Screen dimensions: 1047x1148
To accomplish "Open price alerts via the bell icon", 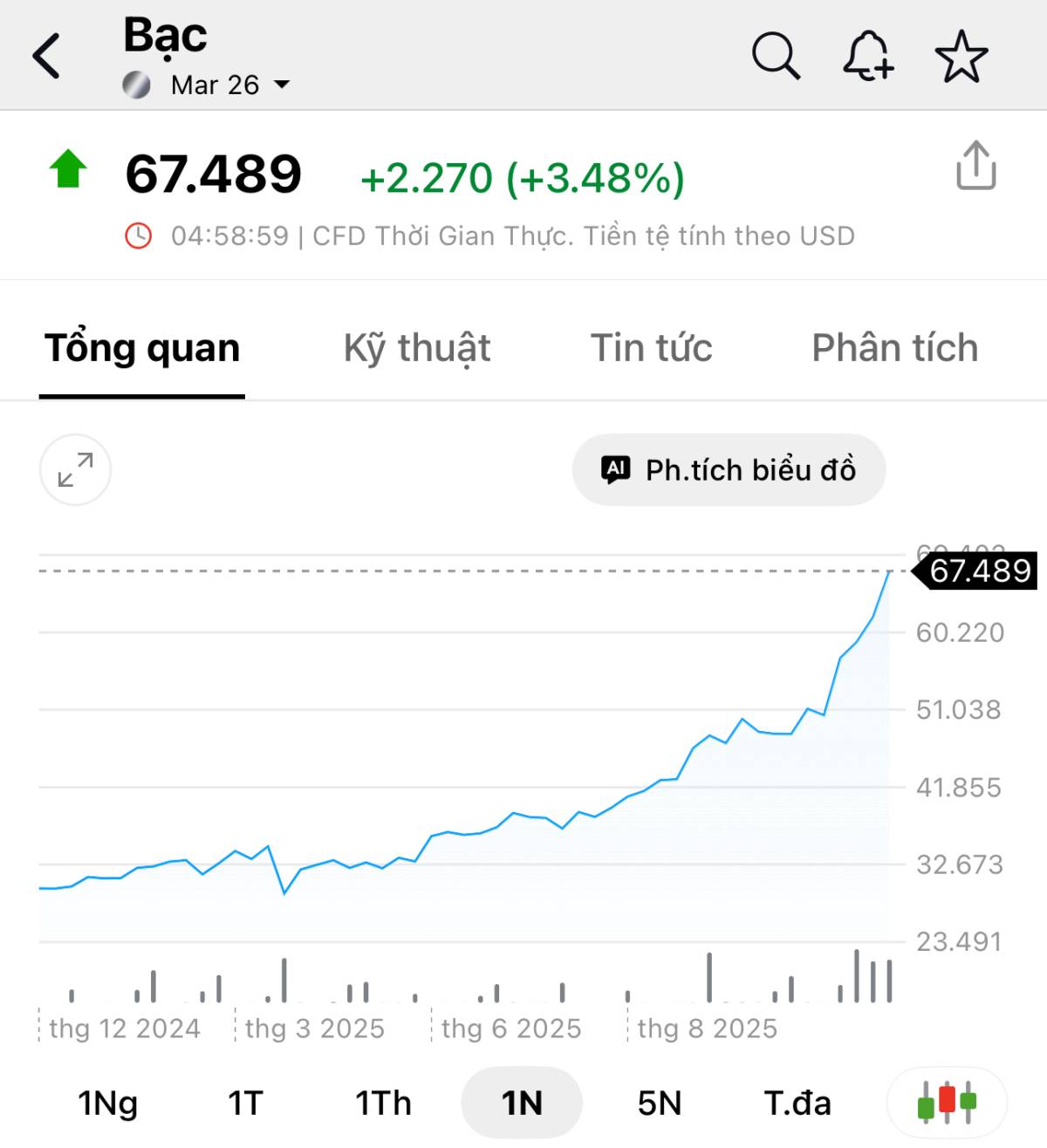I will [x=869, y=56].
